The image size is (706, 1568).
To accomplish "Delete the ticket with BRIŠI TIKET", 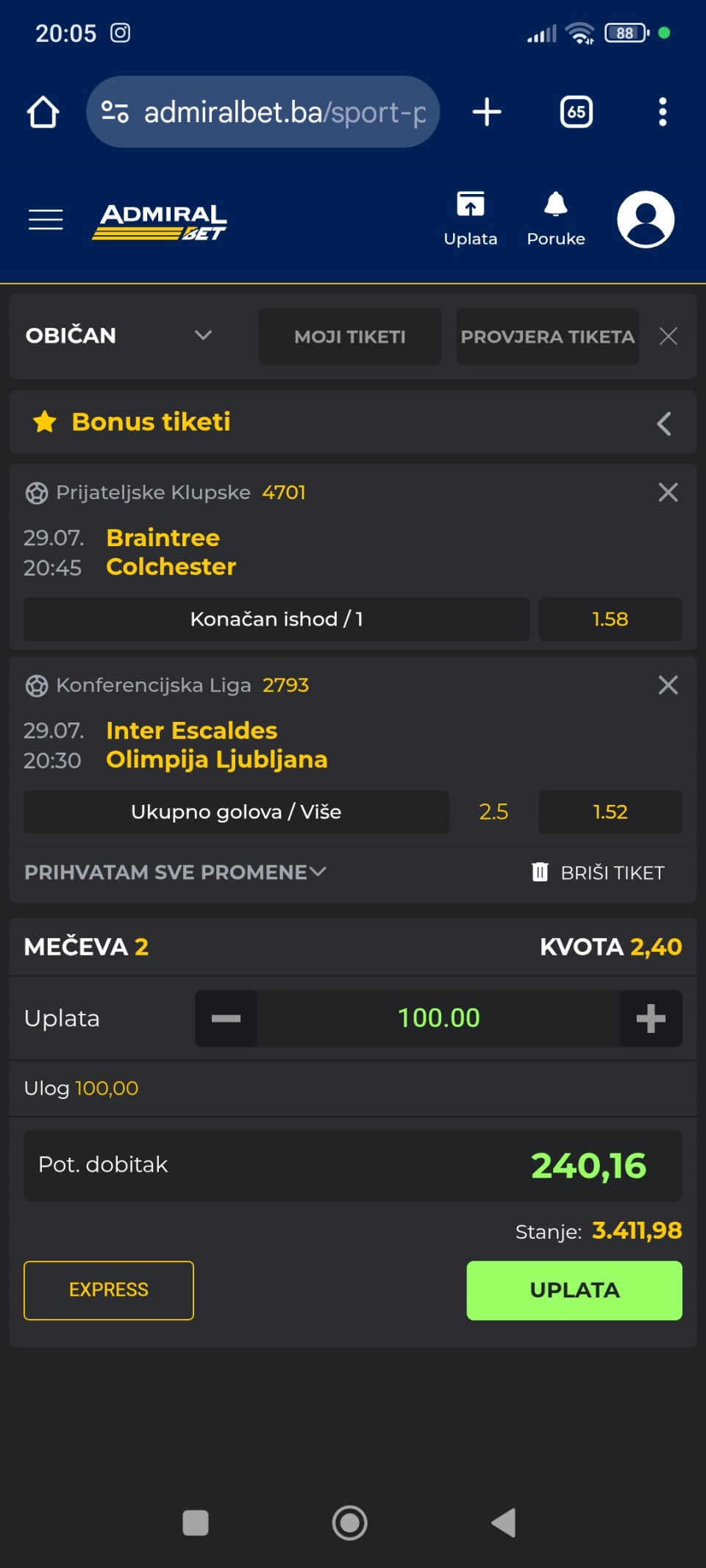I will point(598,873).
